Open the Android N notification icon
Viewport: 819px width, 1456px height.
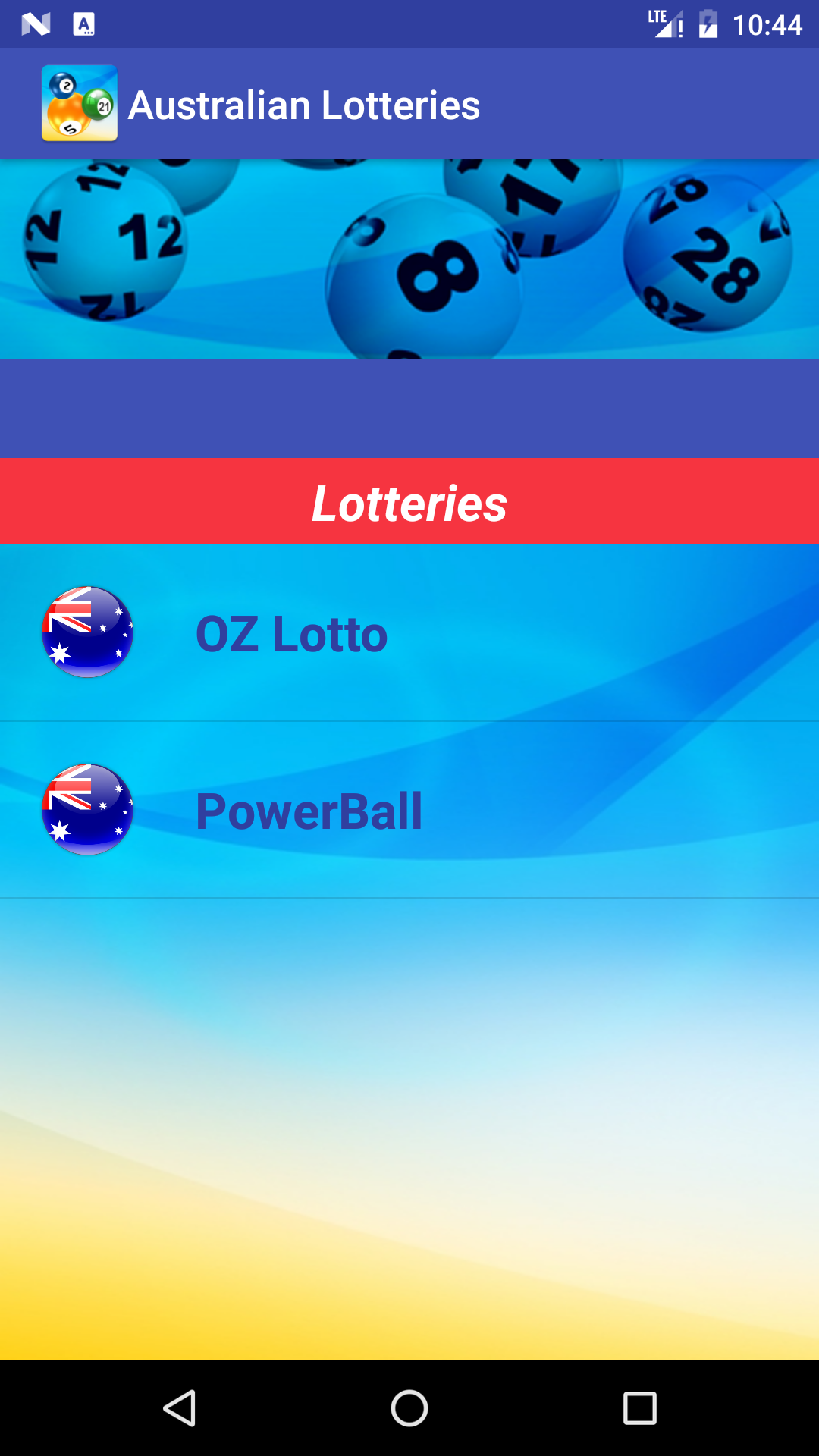tap(36, 24)
